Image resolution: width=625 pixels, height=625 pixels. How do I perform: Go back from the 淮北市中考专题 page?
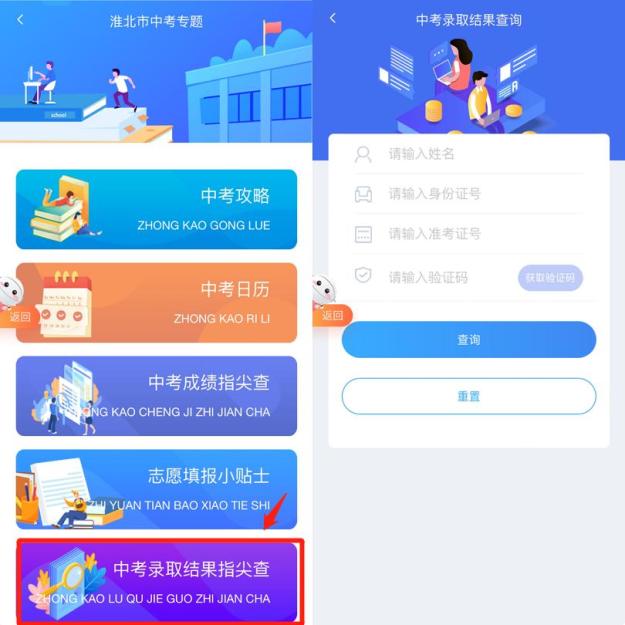coord(20,19)
